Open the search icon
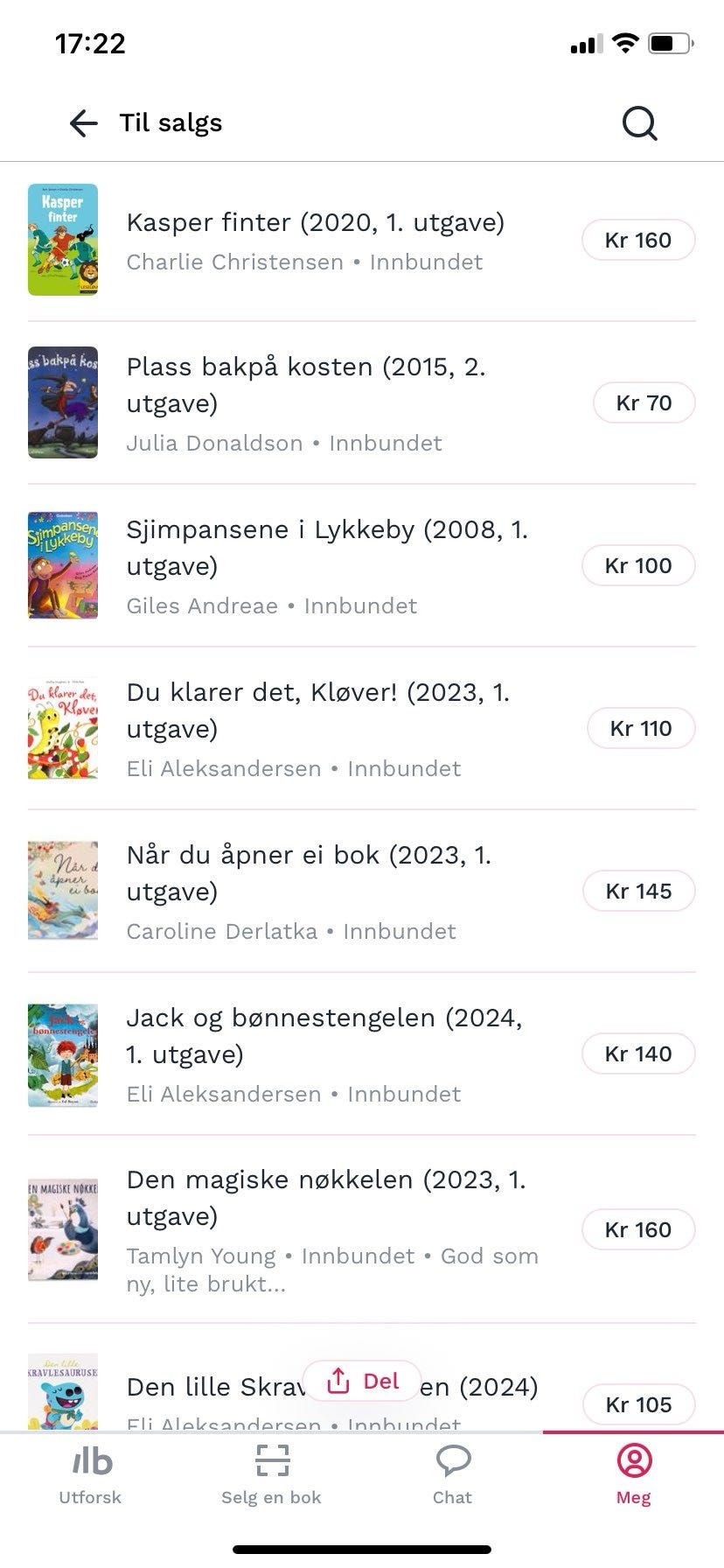Screen dimensions: 724x1568 [639, 122]
